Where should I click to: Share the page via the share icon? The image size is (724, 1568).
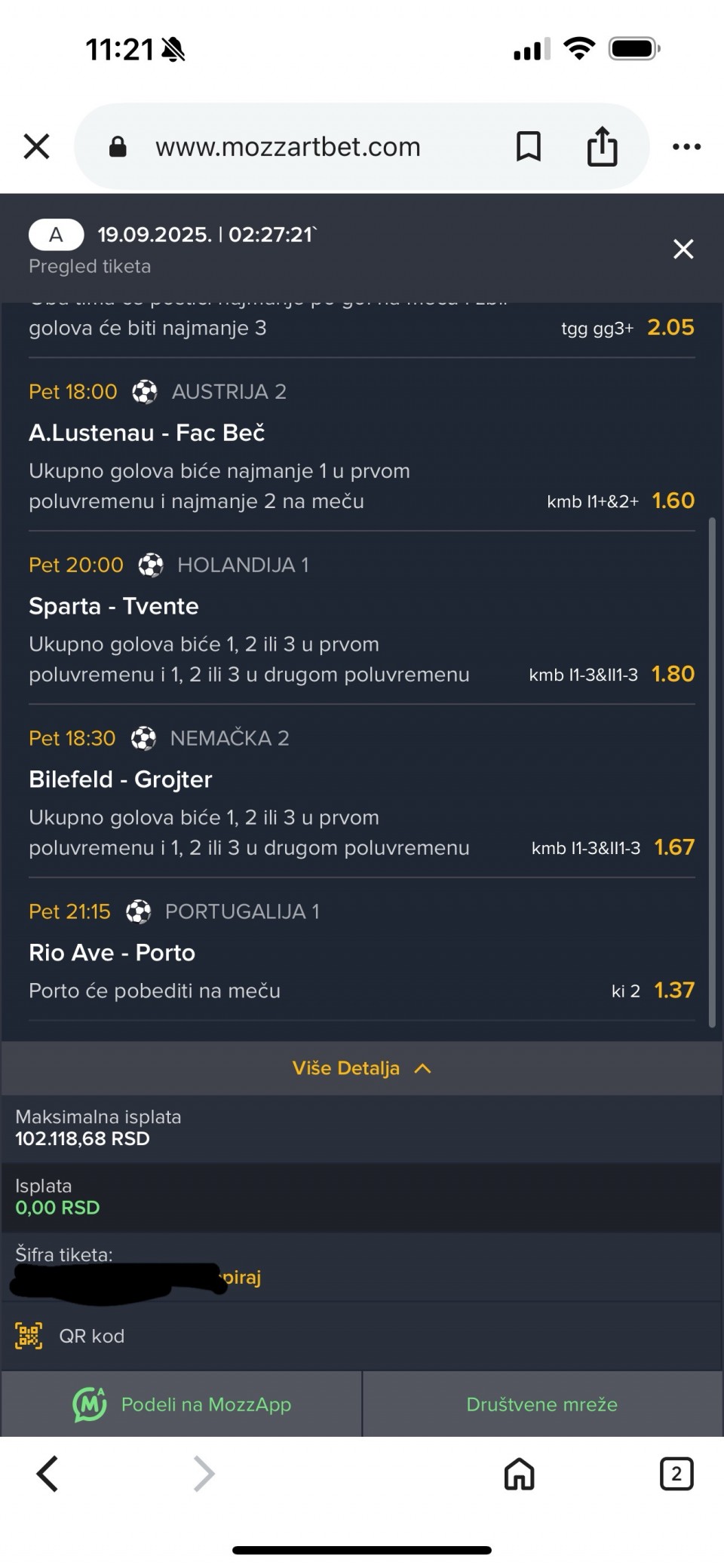[x=602, y=146]
